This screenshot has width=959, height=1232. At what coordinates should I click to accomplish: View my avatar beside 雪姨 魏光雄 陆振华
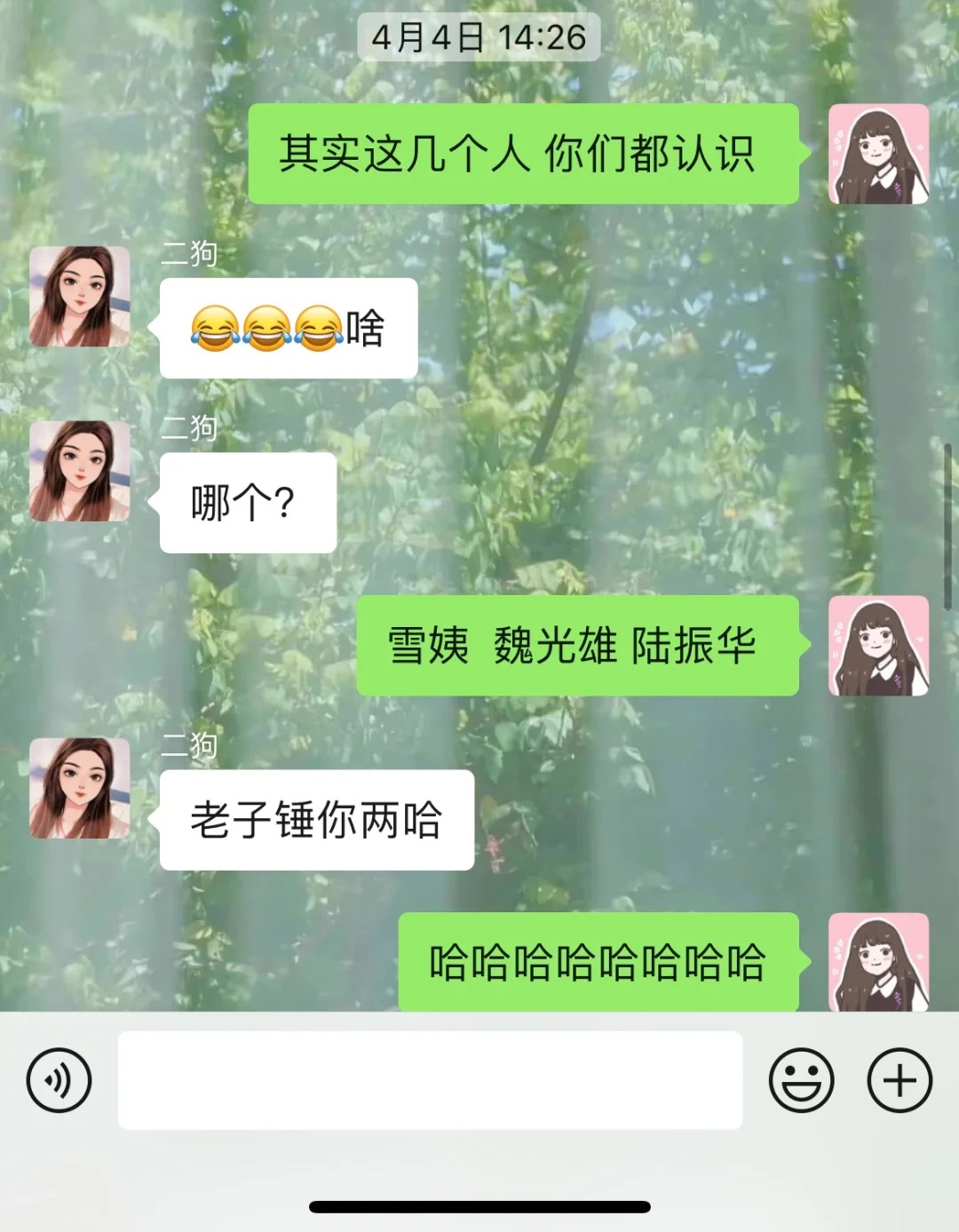(x=879, y=646)
